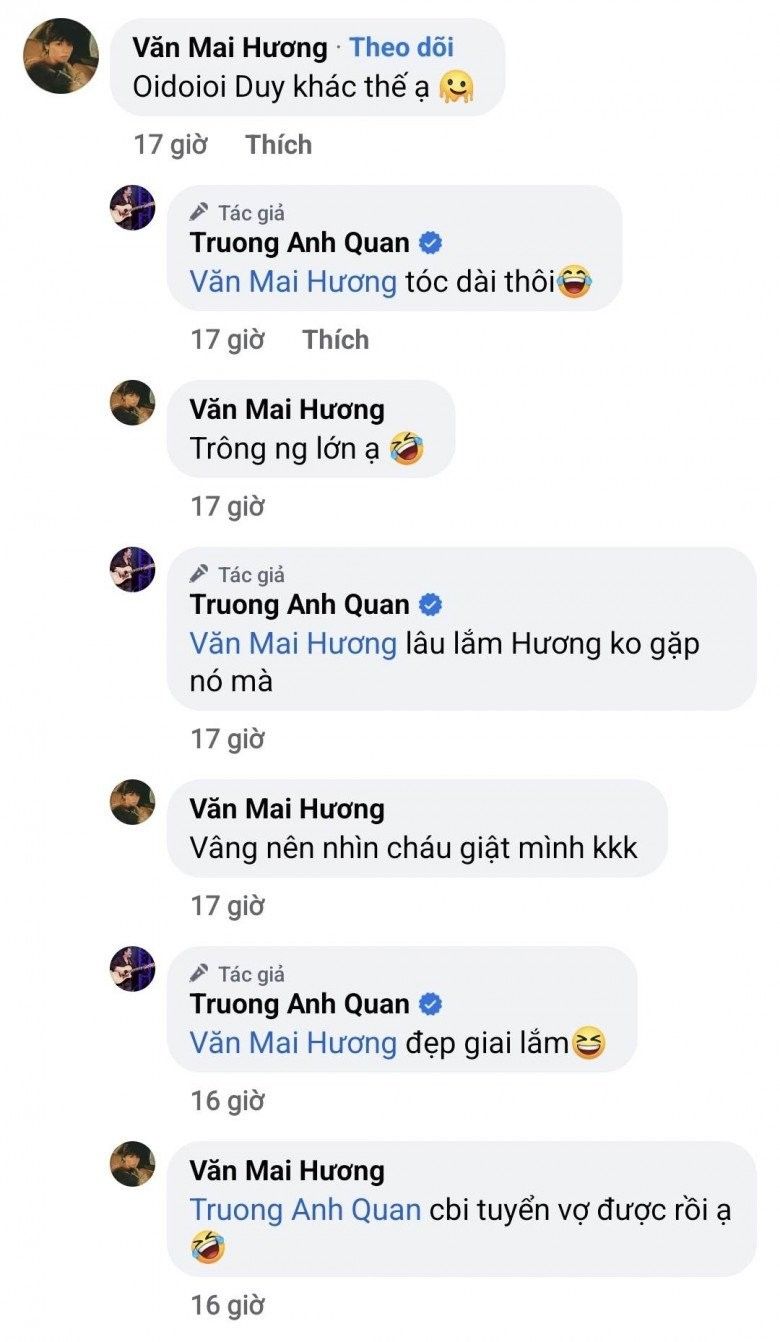Open Văn Mai Hương's avatar beside the top comment
Image resolution: width=780 pixels, height=1342 pixels.
coord(60,56)
